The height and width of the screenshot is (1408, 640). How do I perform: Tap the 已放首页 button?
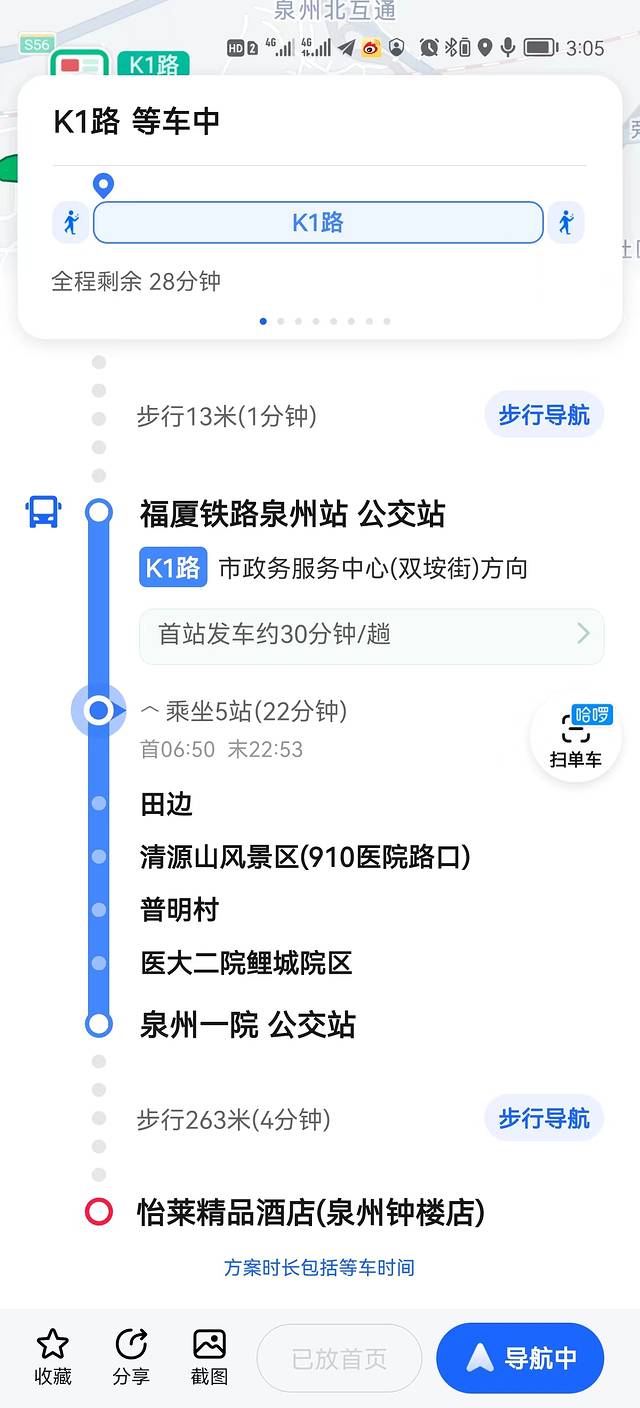(339, 1359)
